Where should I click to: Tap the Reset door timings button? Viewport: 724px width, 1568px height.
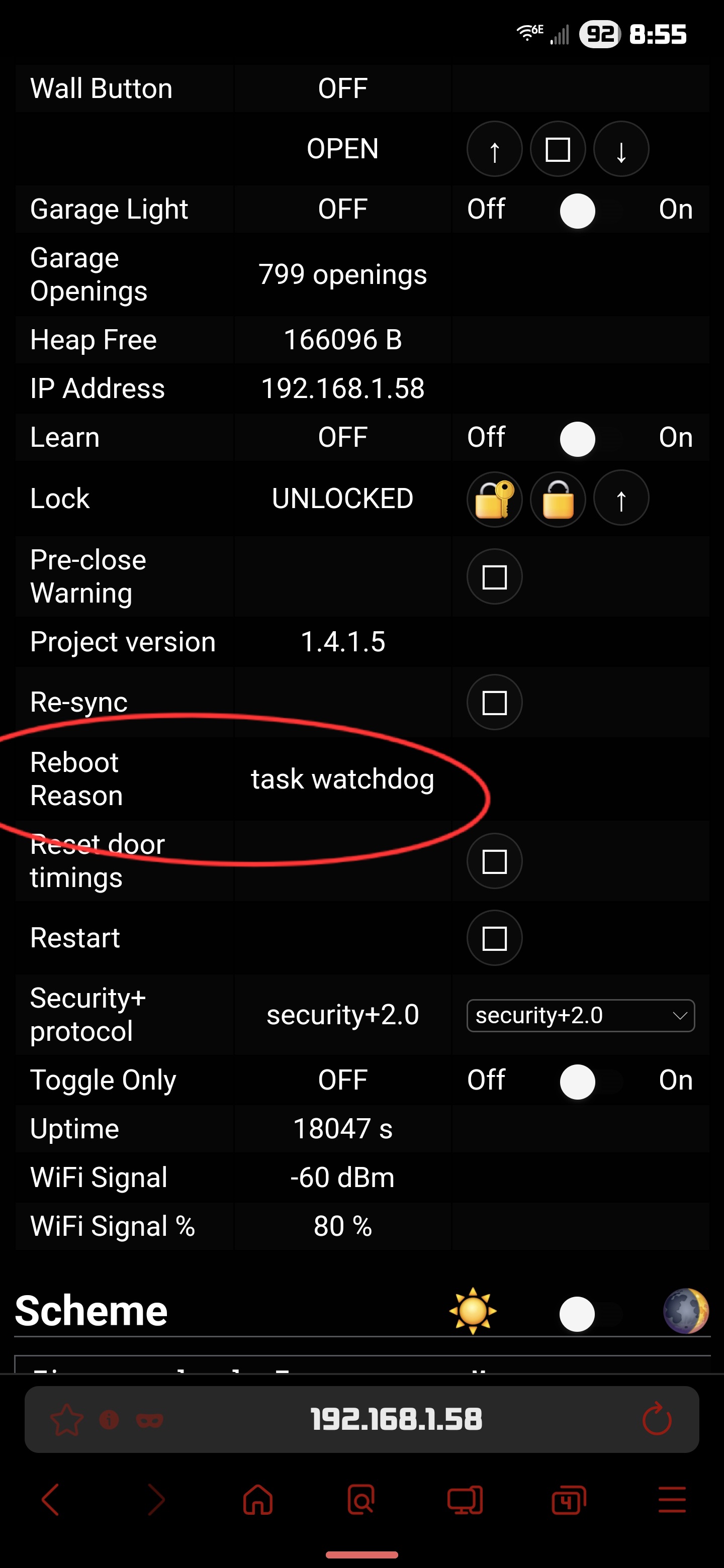coord(494,861)
